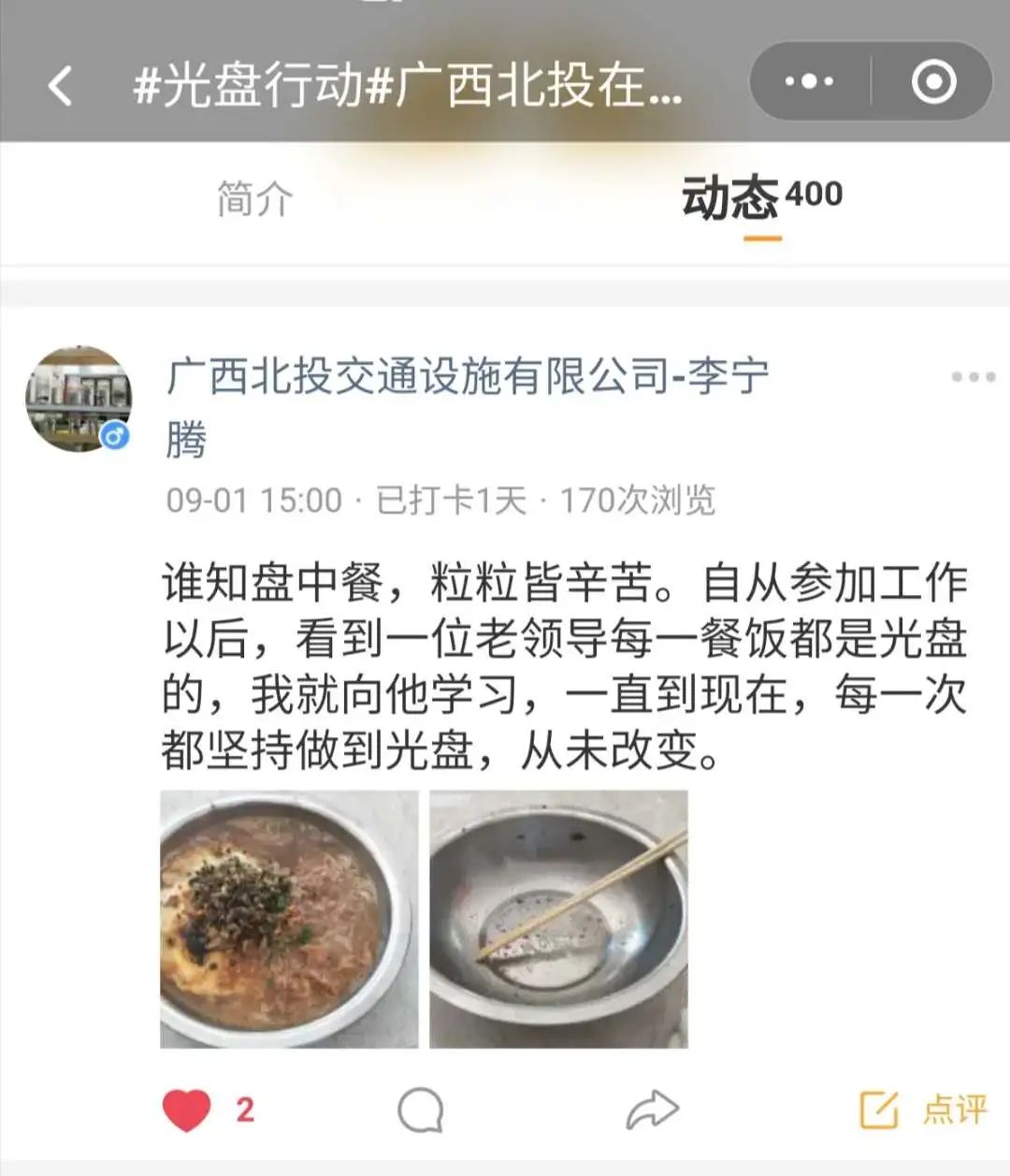Viewport: 1010px width, 1176px height.
Task: Close the mini program with the circle button
Action: pos(933,82)
